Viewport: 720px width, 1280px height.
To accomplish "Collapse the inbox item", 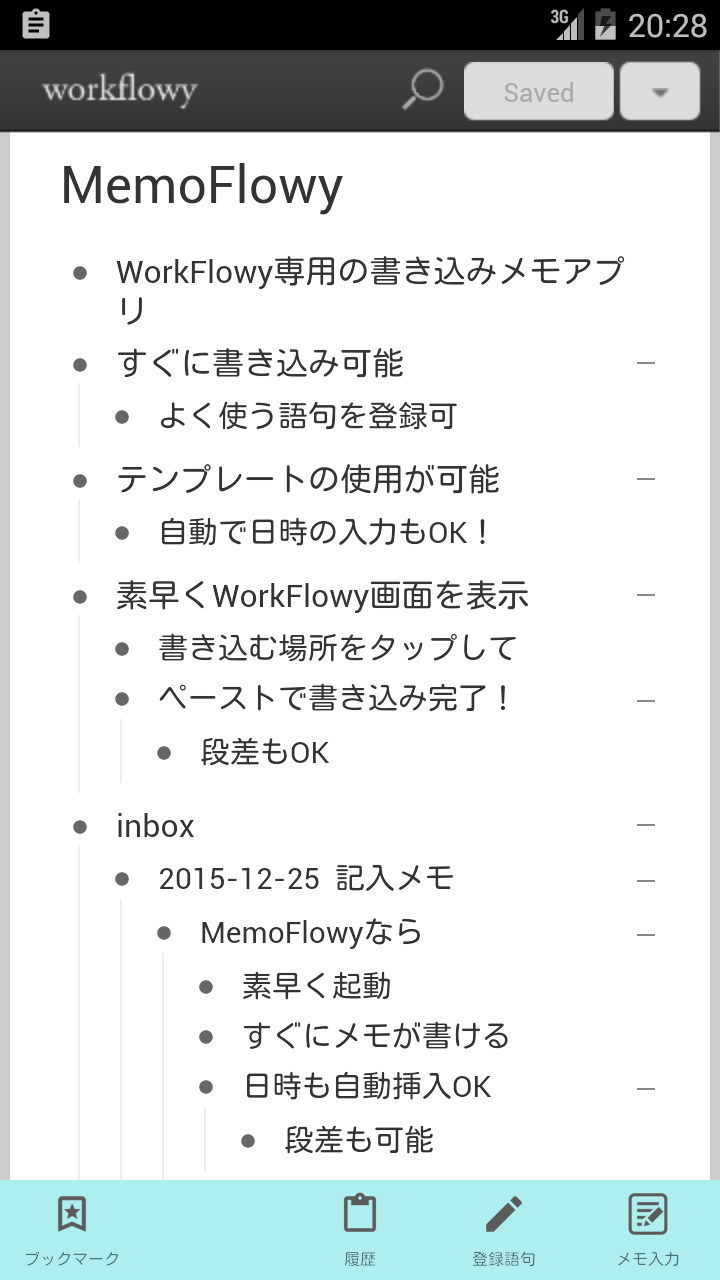I will (646, 825).
